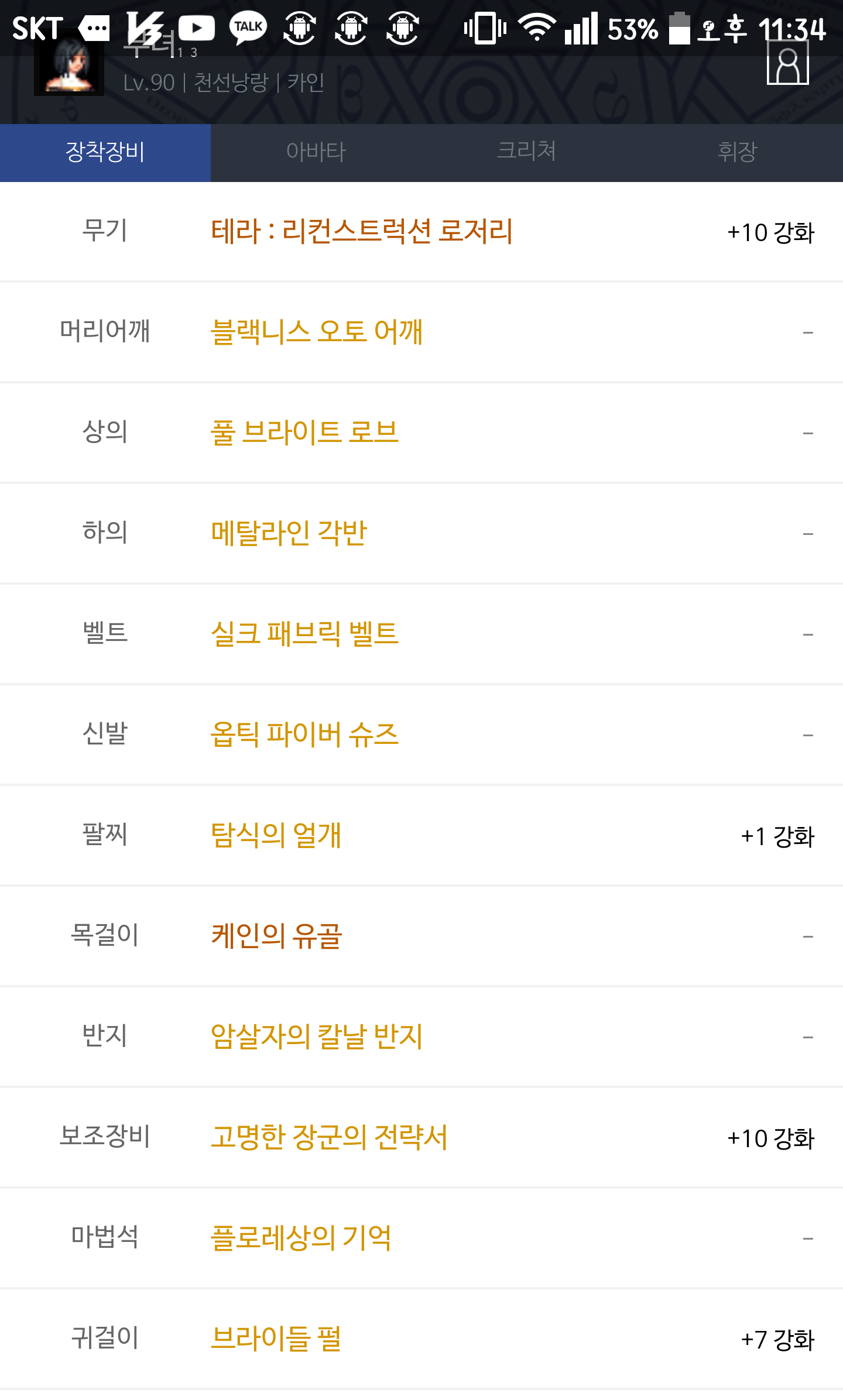Switch to the 아바타 tab

(316, 152)
